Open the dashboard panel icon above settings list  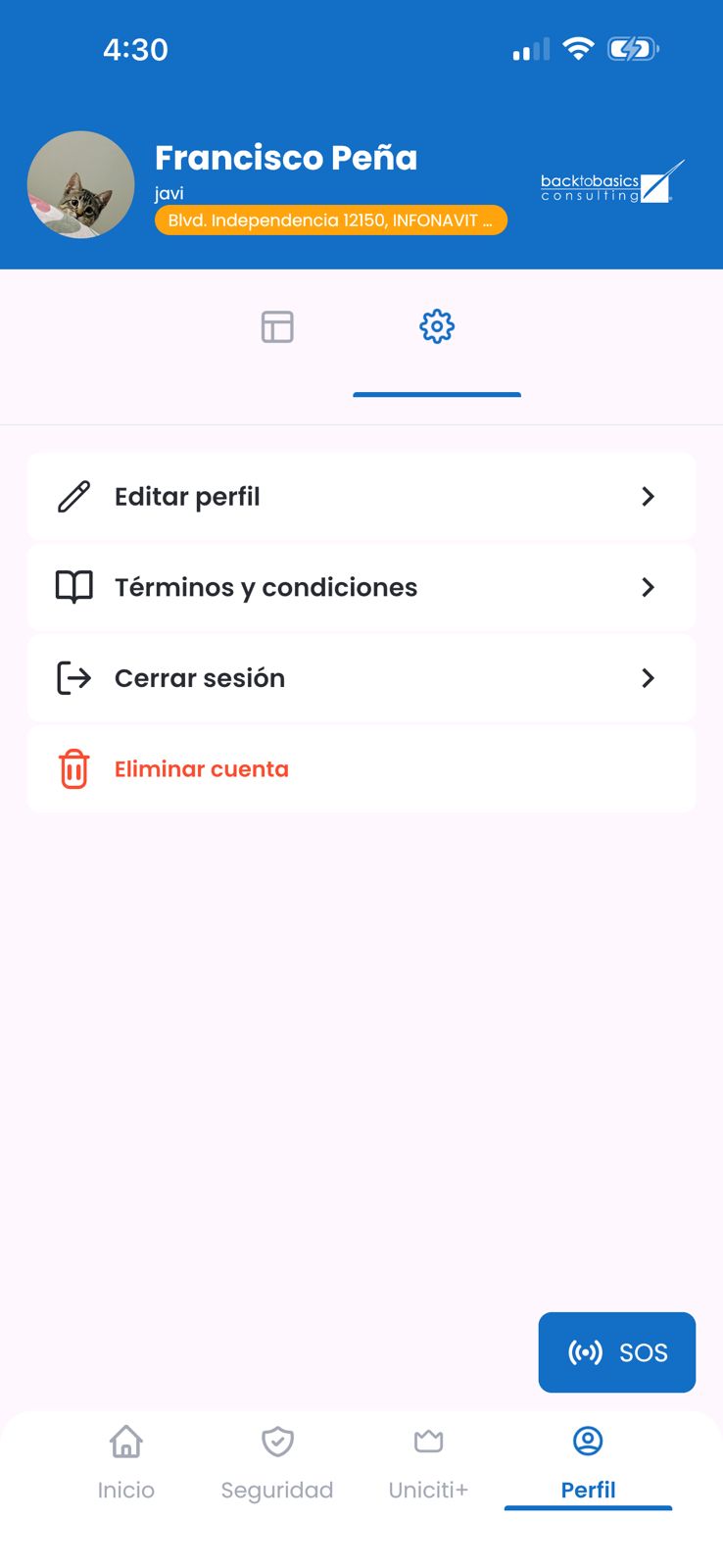point(277,326)
